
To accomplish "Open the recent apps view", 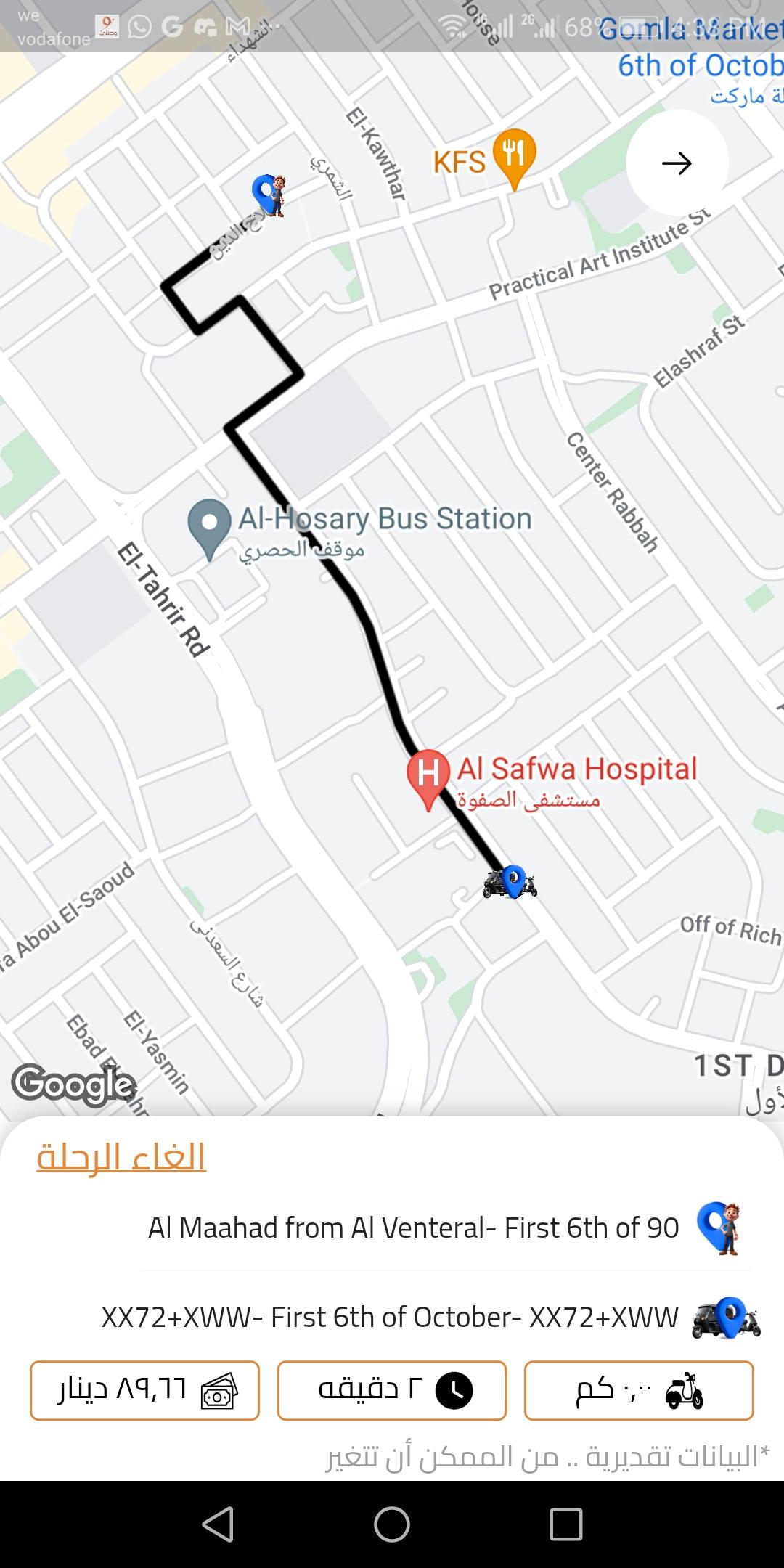I will (x=565, y=1524).
